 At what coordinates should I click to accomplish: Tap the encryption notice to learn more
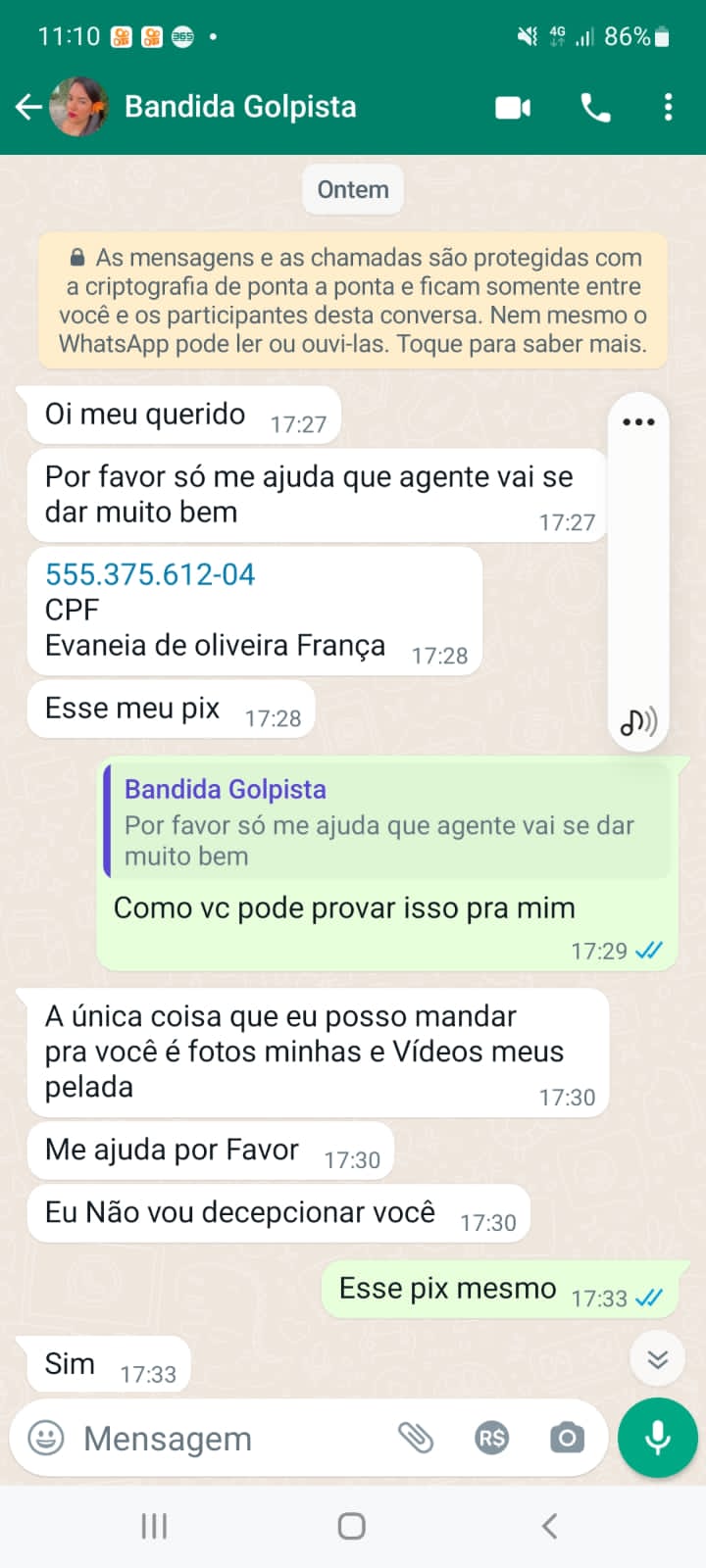[x=353, y=301]
